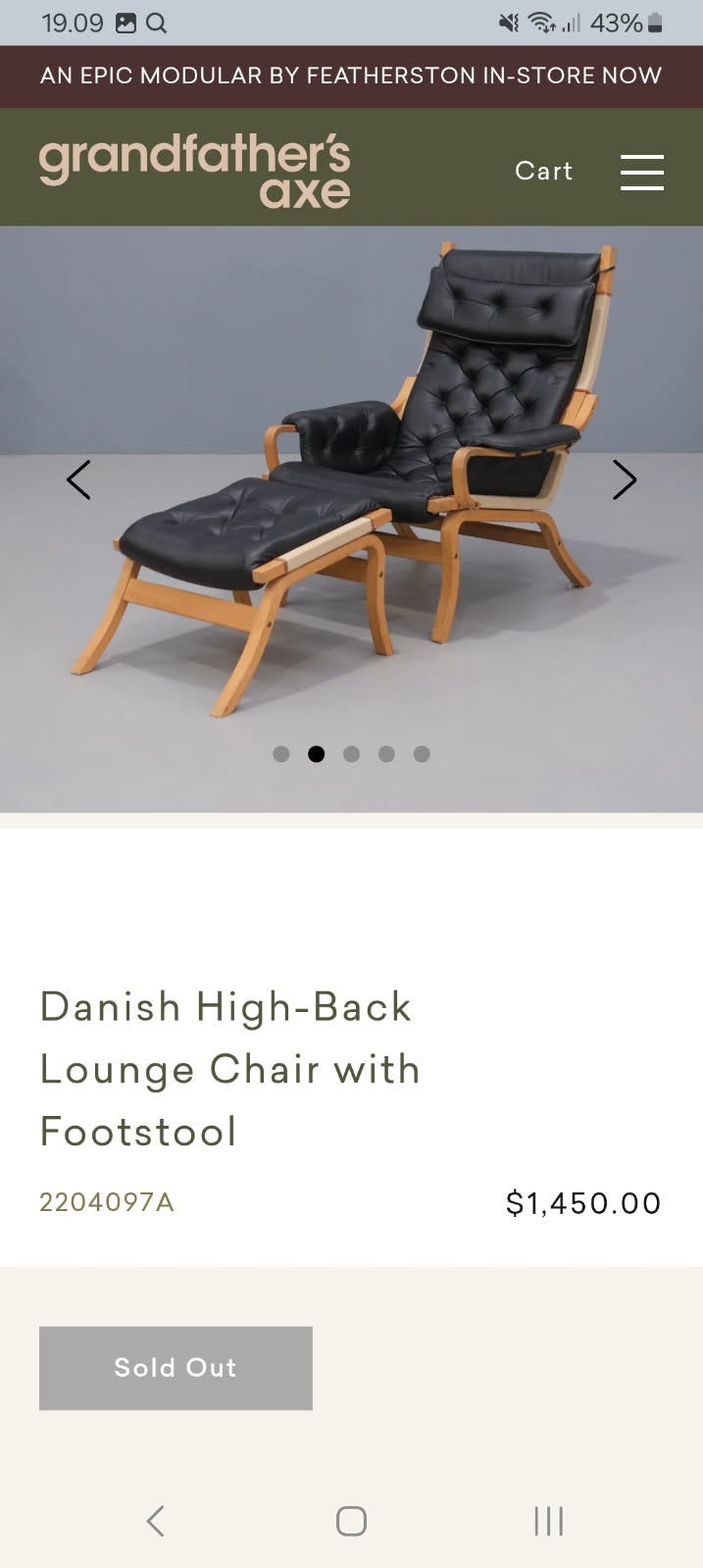Image resolution: width=703 pixels, height=1568 pixels.
Task: Open the Cart
Action: pyautogui.click(x=543, y=171)
